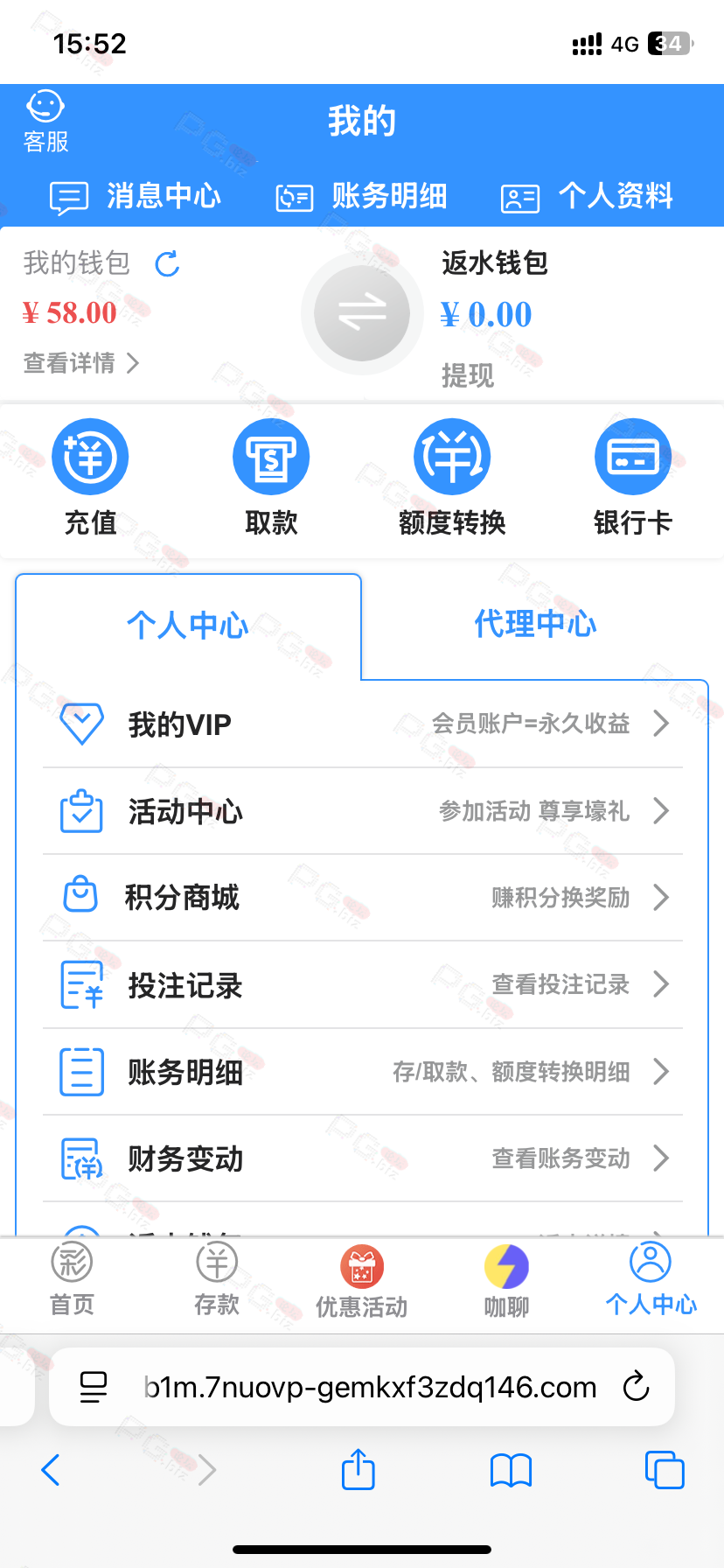Open 投注记录 row
This screenshot has height=1568, width=724.
(x=363, y=984)
